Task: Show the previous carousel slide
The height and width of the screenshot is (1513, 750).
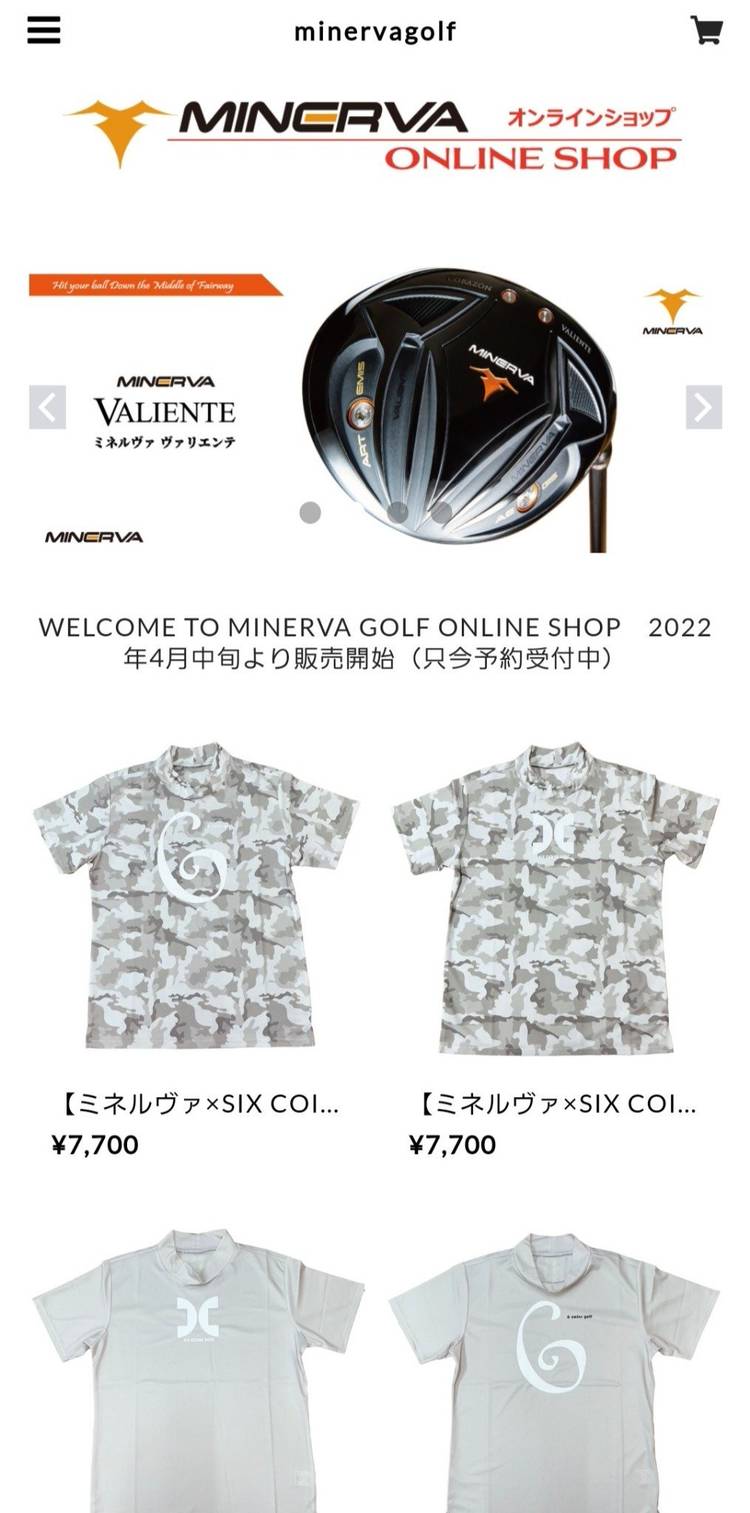Action: point(47,407)
